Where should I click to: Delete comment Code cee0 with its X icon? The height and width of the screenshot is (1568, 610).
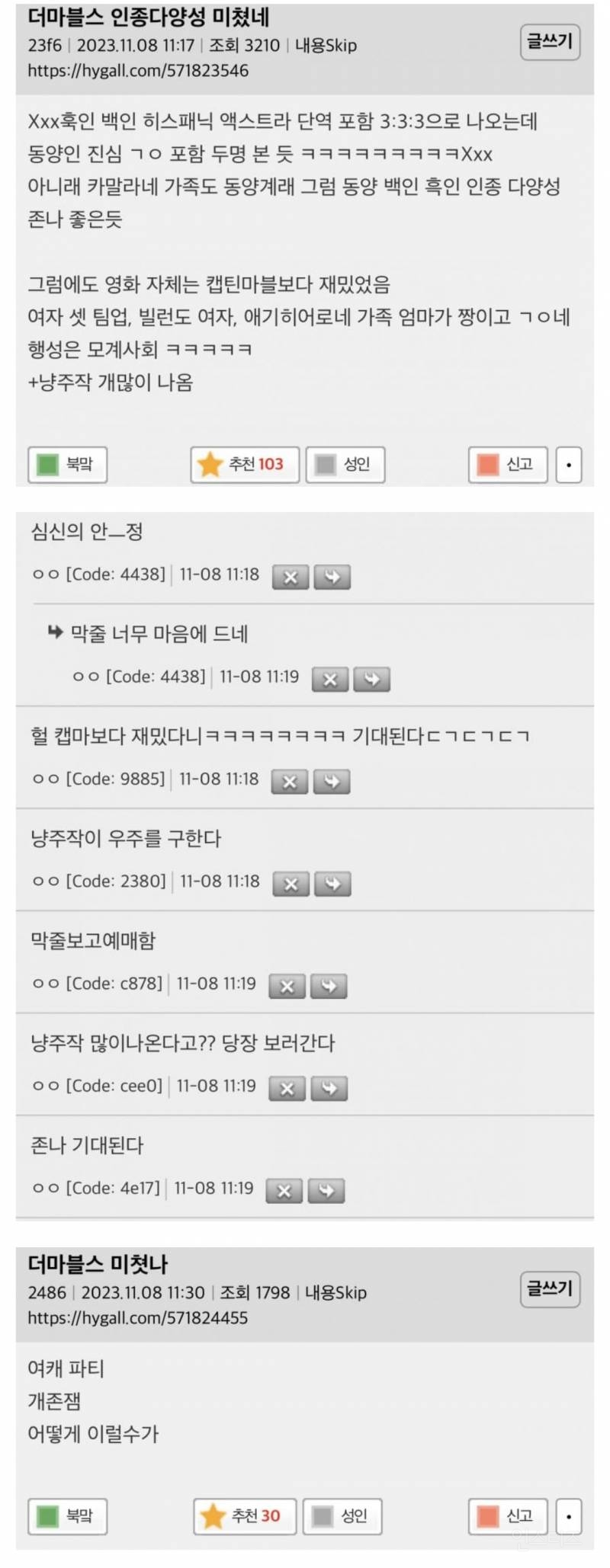(x=286, y=1089)
